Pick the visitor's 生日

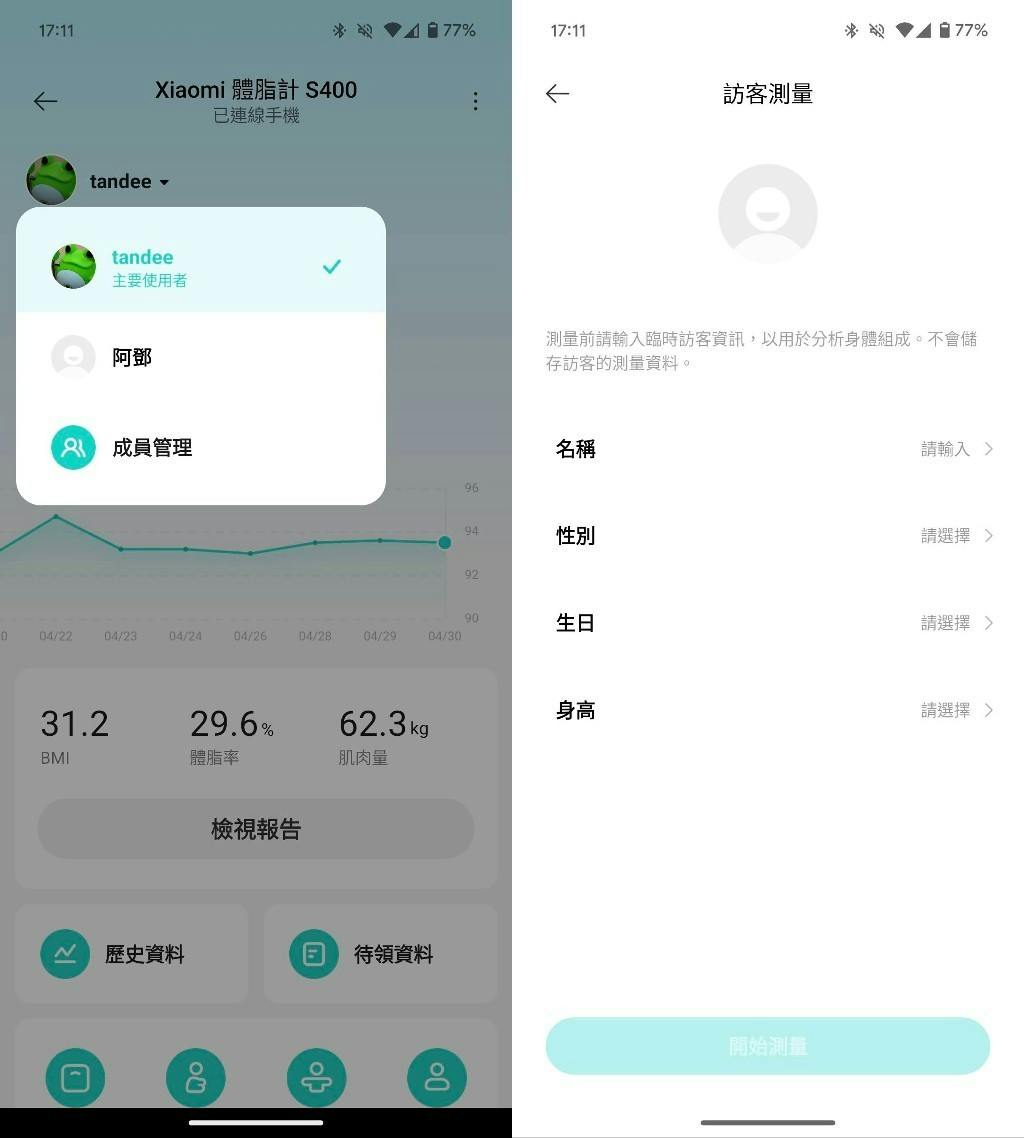coord(768,623)
